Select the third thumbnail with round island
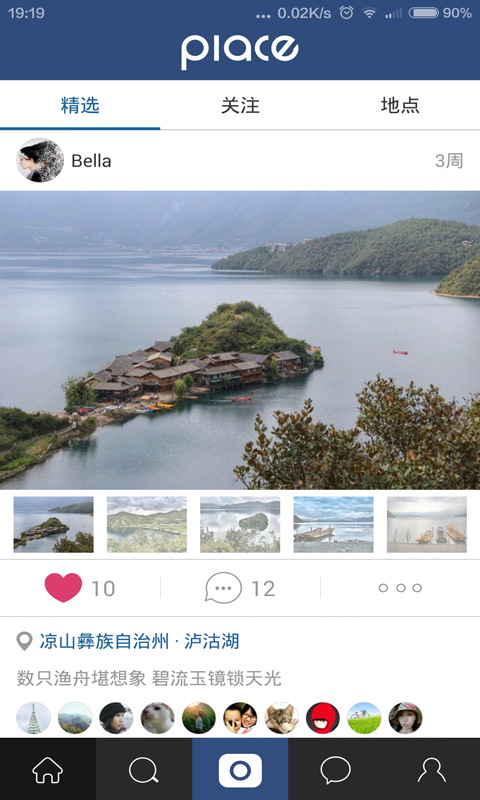The height and width of the screenshot is (800, 480). [x=240, y=524]
